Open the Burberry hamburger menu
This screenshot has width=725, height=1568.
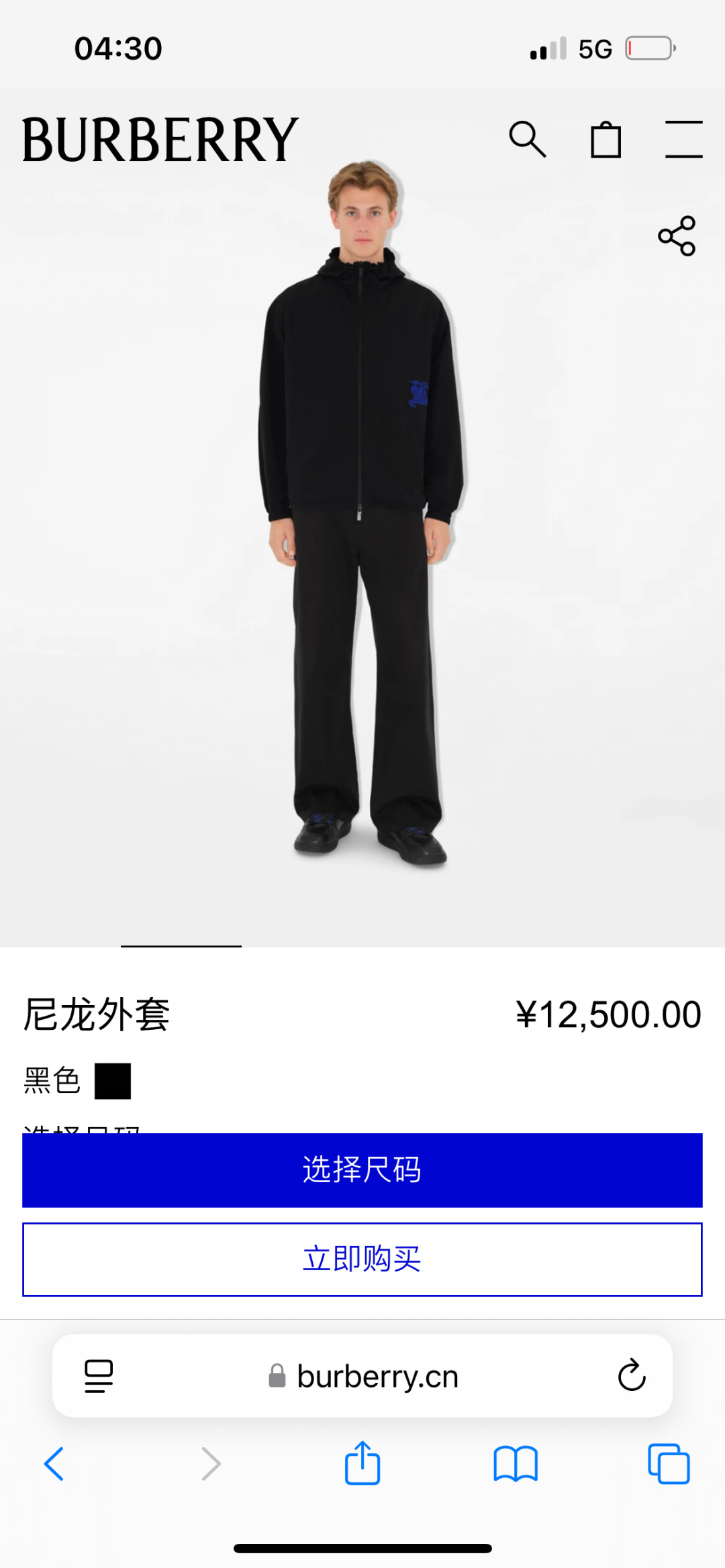coord(683,140)
